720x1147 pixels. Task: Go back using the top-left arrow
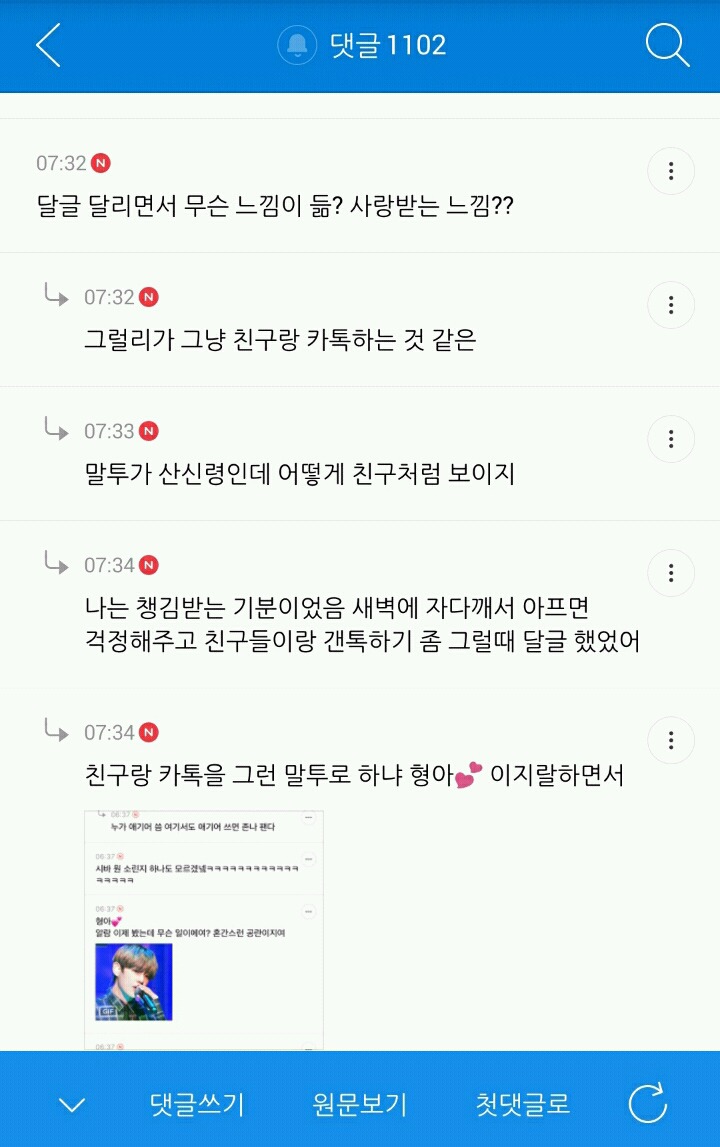[48, 45]
